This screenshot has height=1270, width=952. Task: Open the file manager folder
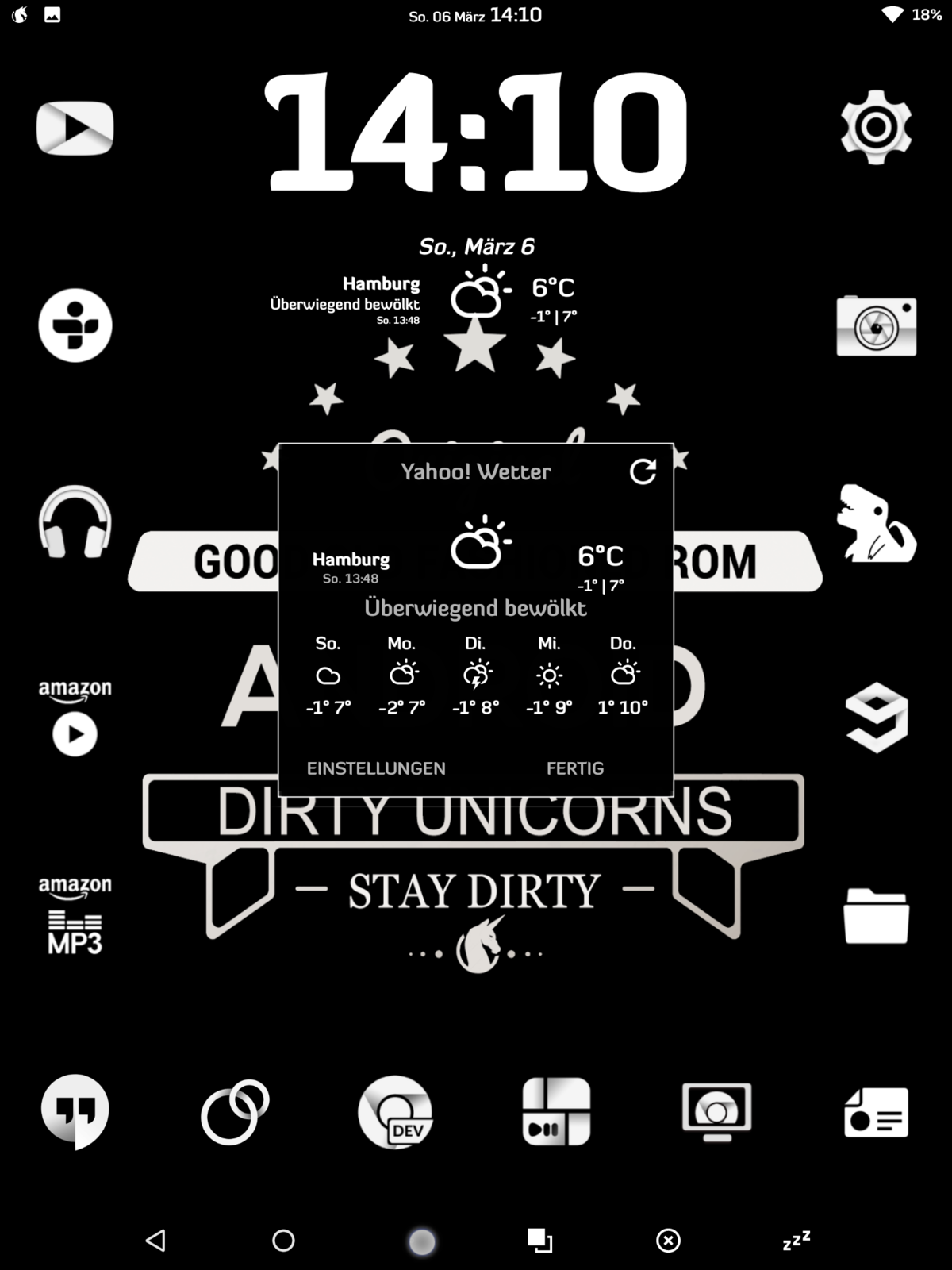pos(876,916)
